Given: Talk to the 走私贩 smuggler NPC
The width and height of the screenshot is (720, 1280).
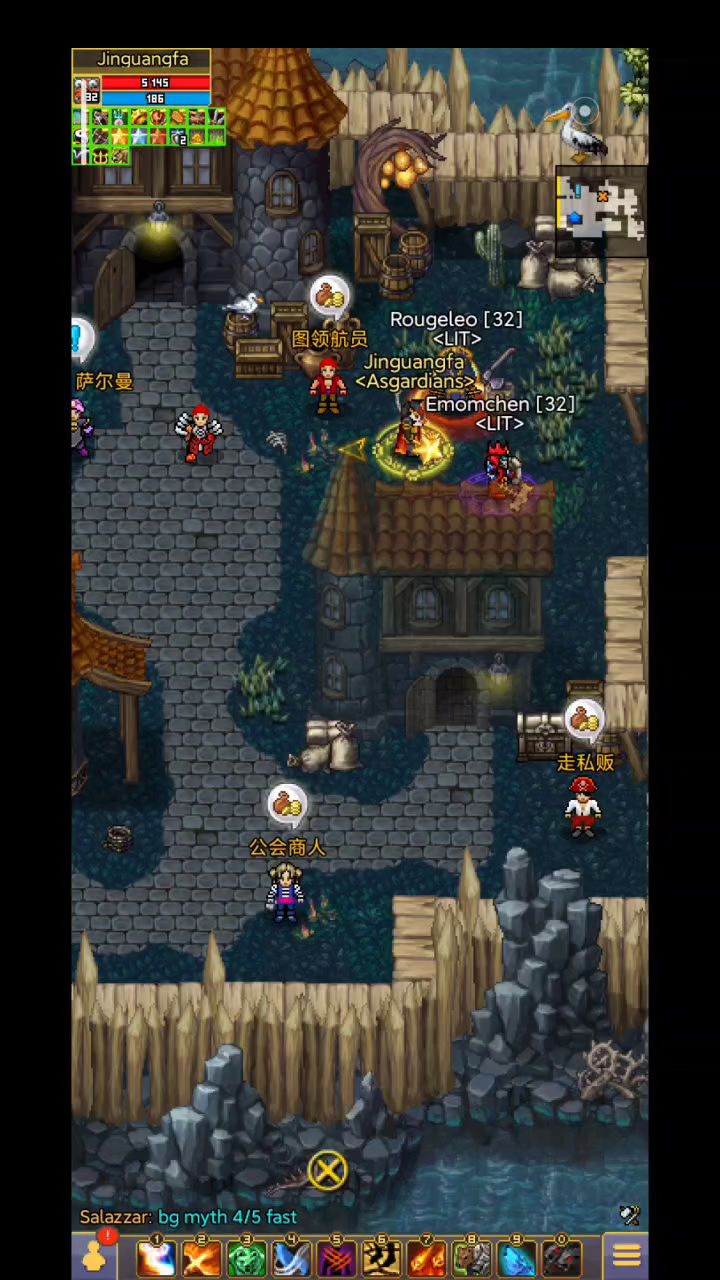Looking at the screenshot, I should click(x=583, y=803).
